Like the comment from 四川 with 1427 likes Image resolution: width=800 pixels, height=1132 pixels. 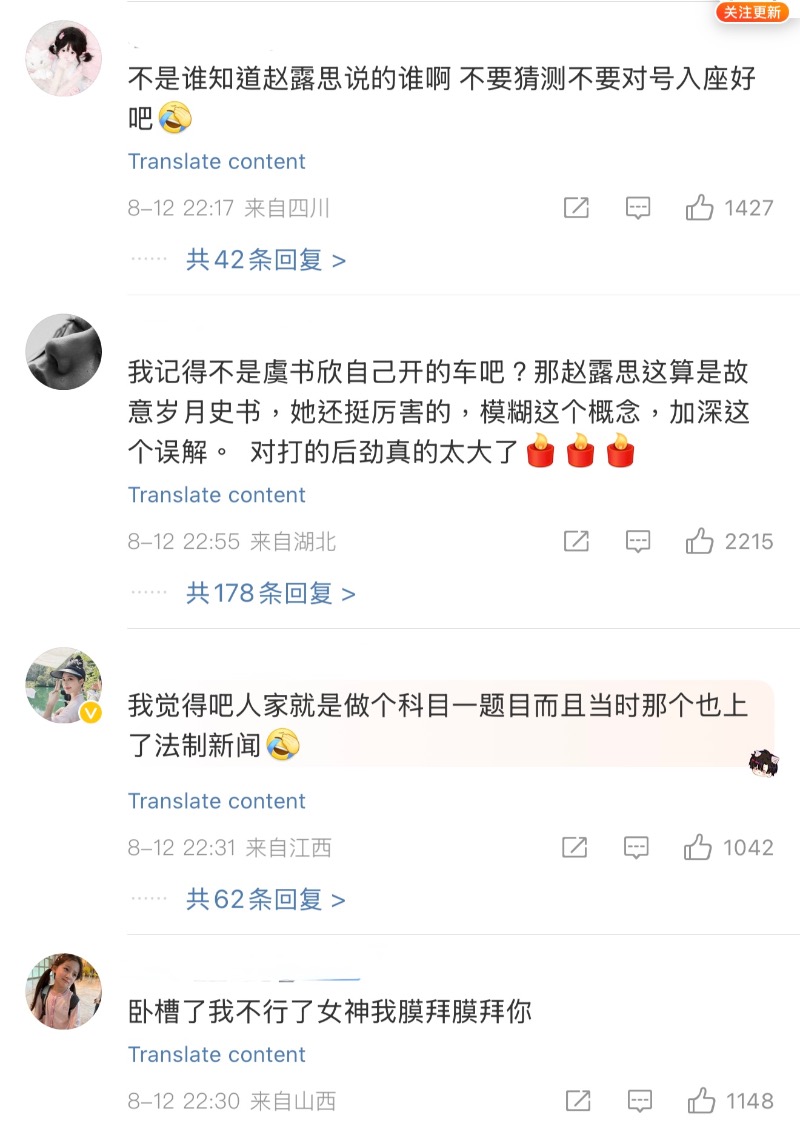point(699,208)
